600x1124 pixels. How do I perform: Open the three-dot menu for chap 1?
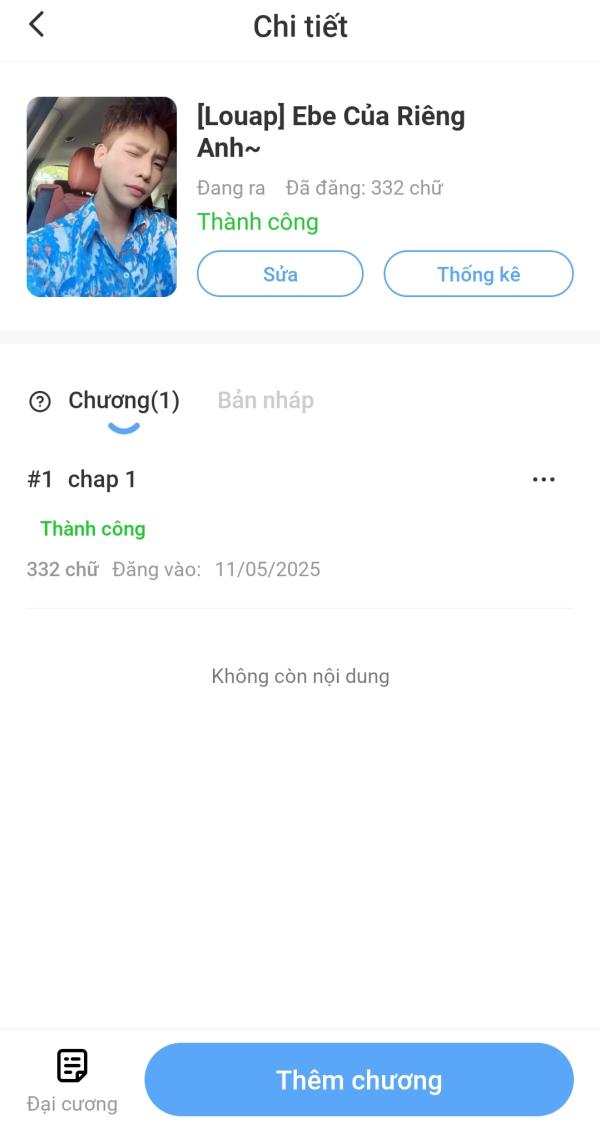(543, 480)
